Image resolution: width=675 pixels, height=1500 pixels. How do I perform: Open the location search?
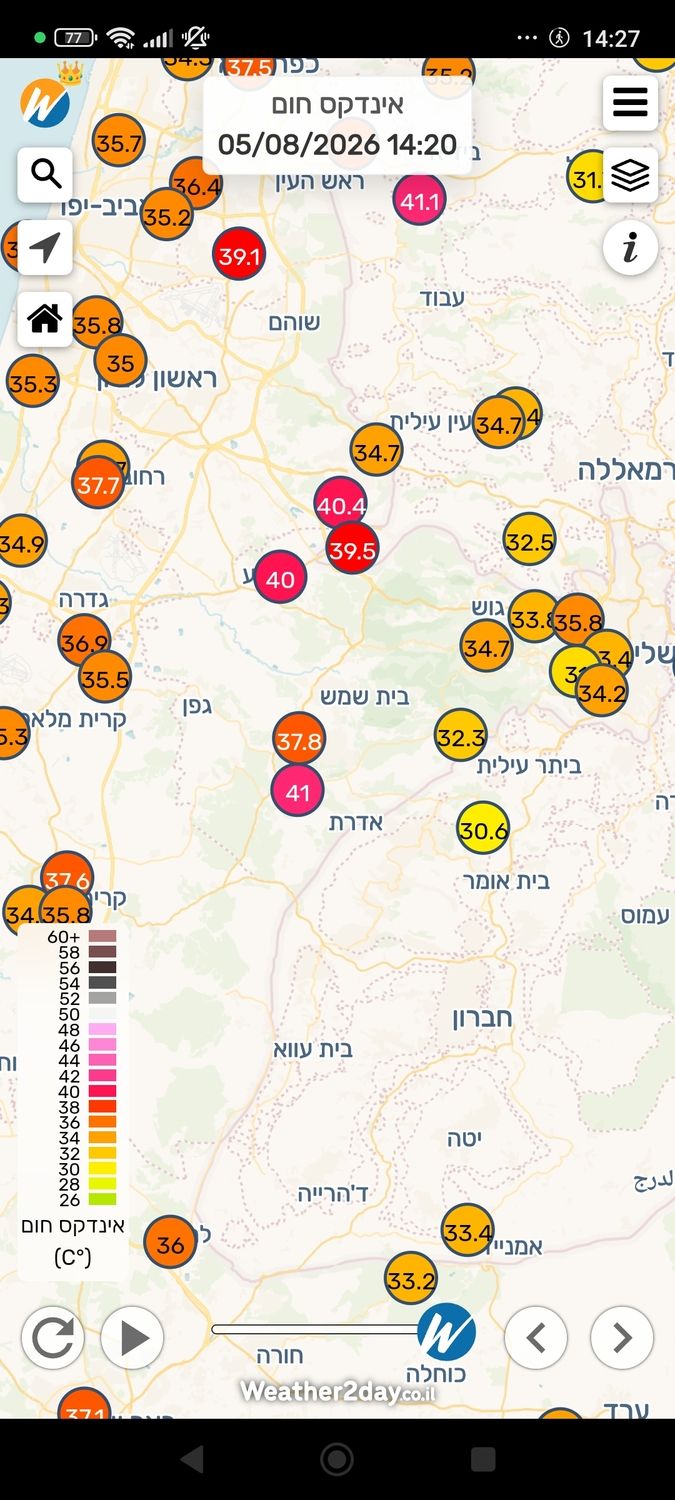45,175
